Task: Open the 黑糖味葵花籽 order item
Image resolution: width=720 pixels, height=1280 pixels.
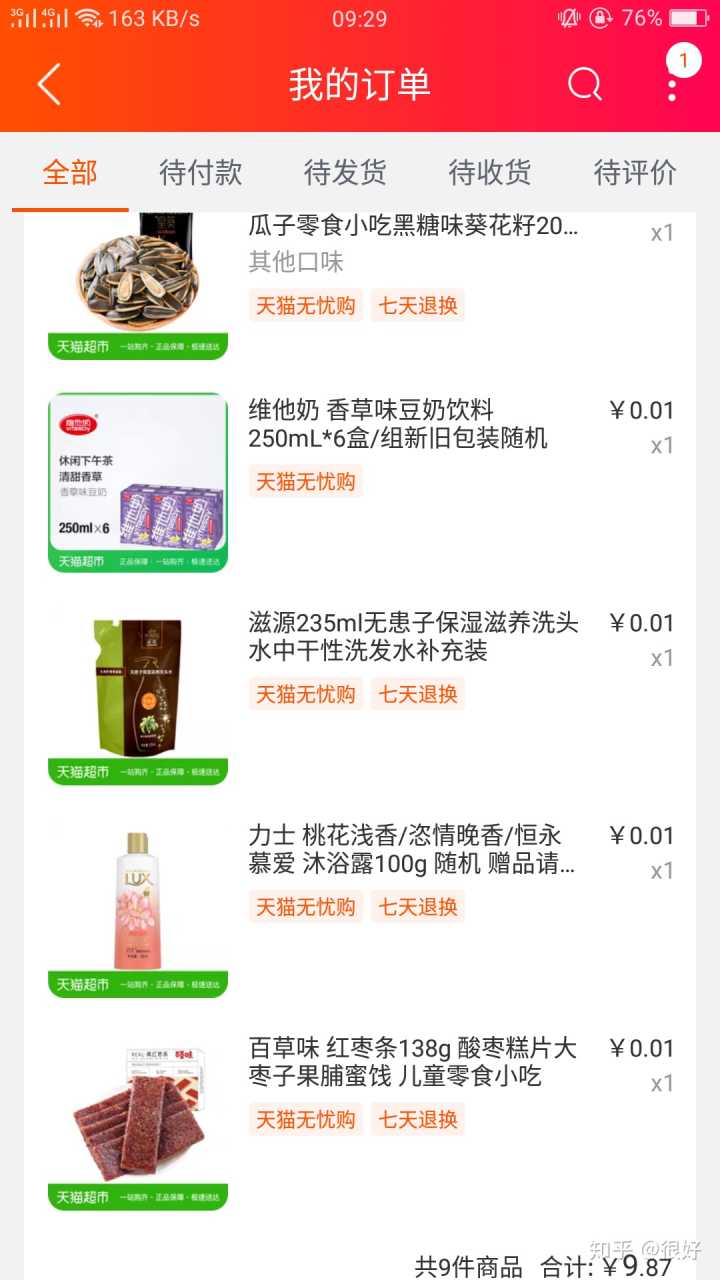Action: 412,227
